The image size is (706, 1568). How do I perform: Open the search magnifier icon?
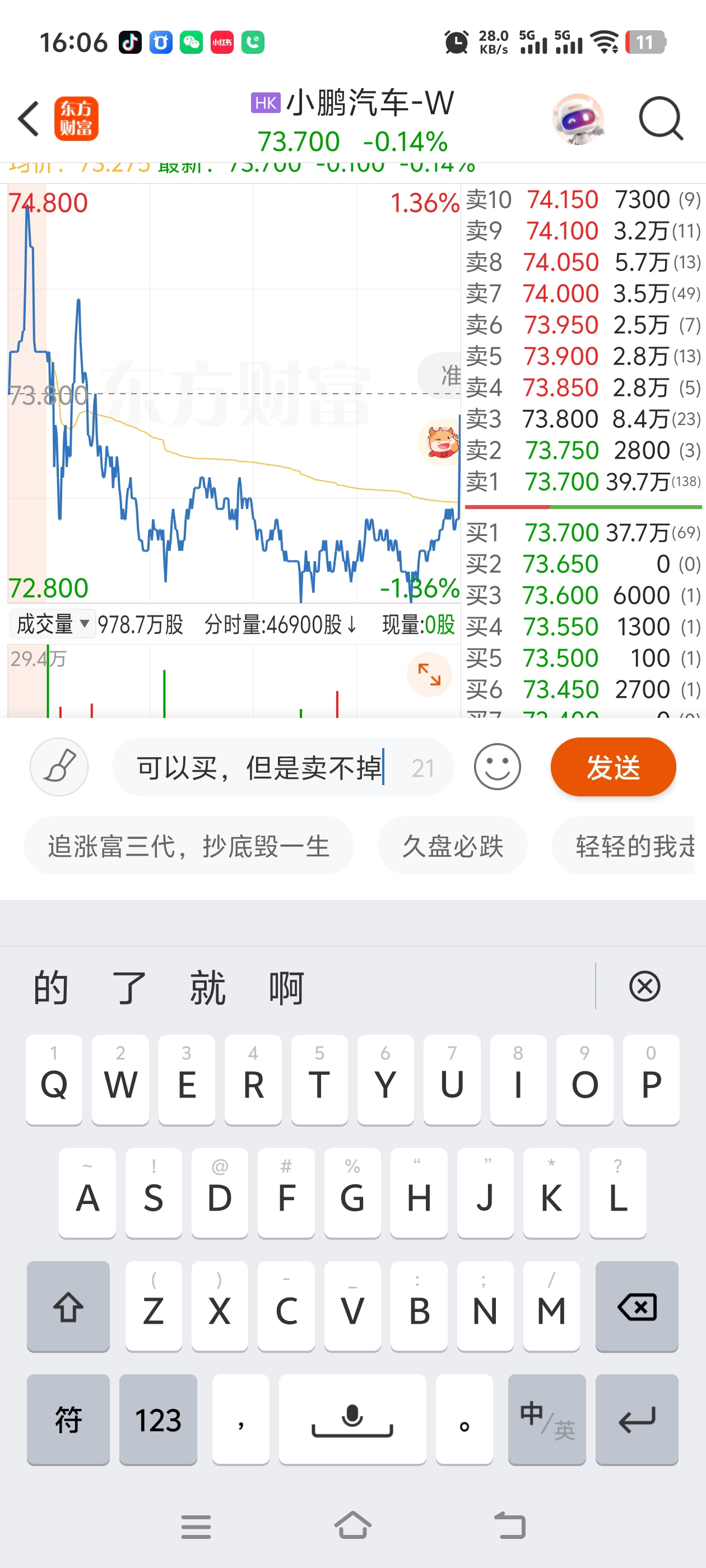pyautogui.click(x=660, y=119)
